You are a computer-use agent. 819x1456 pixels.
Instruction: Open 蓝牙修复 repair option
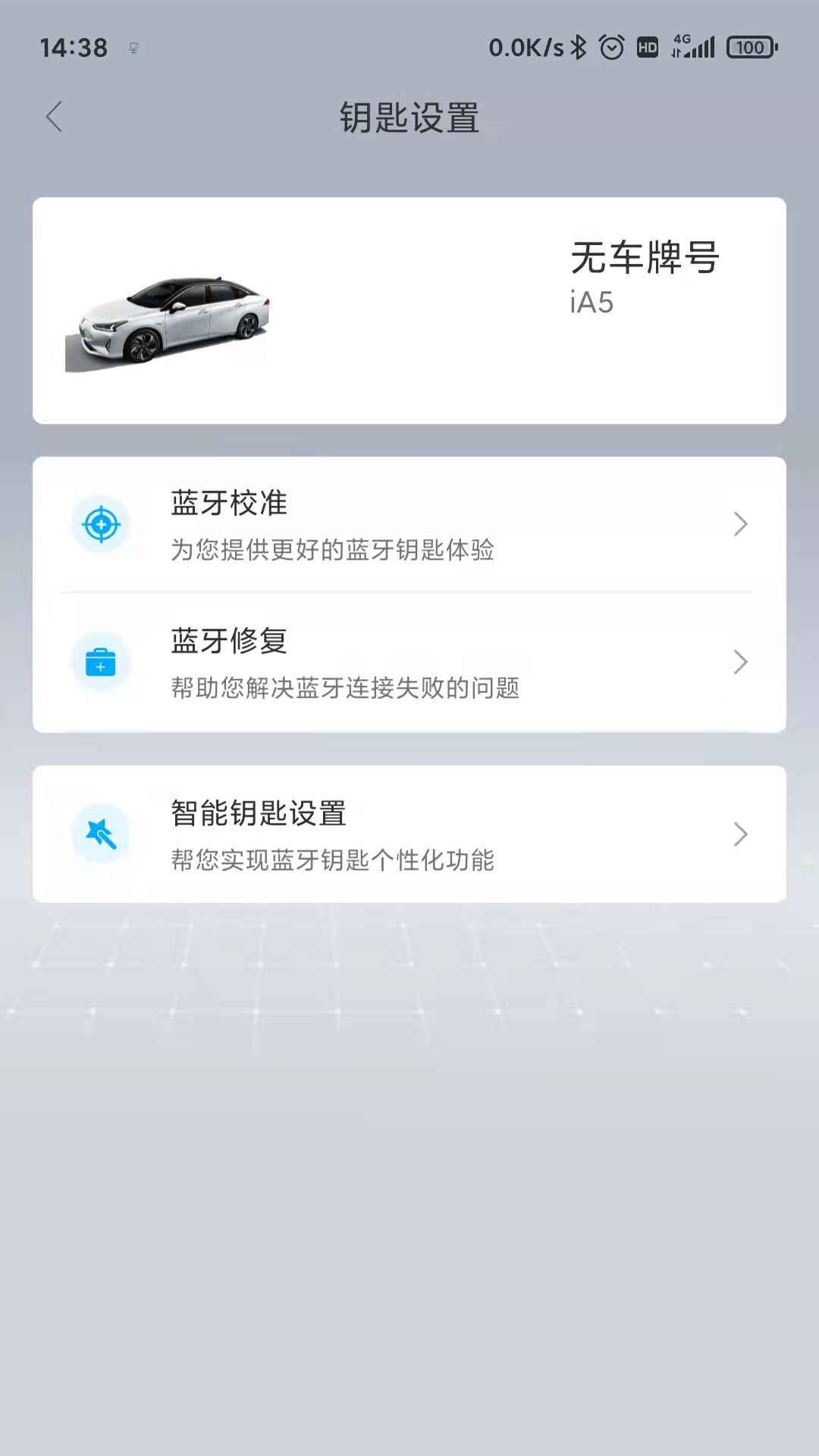(409, 663)
